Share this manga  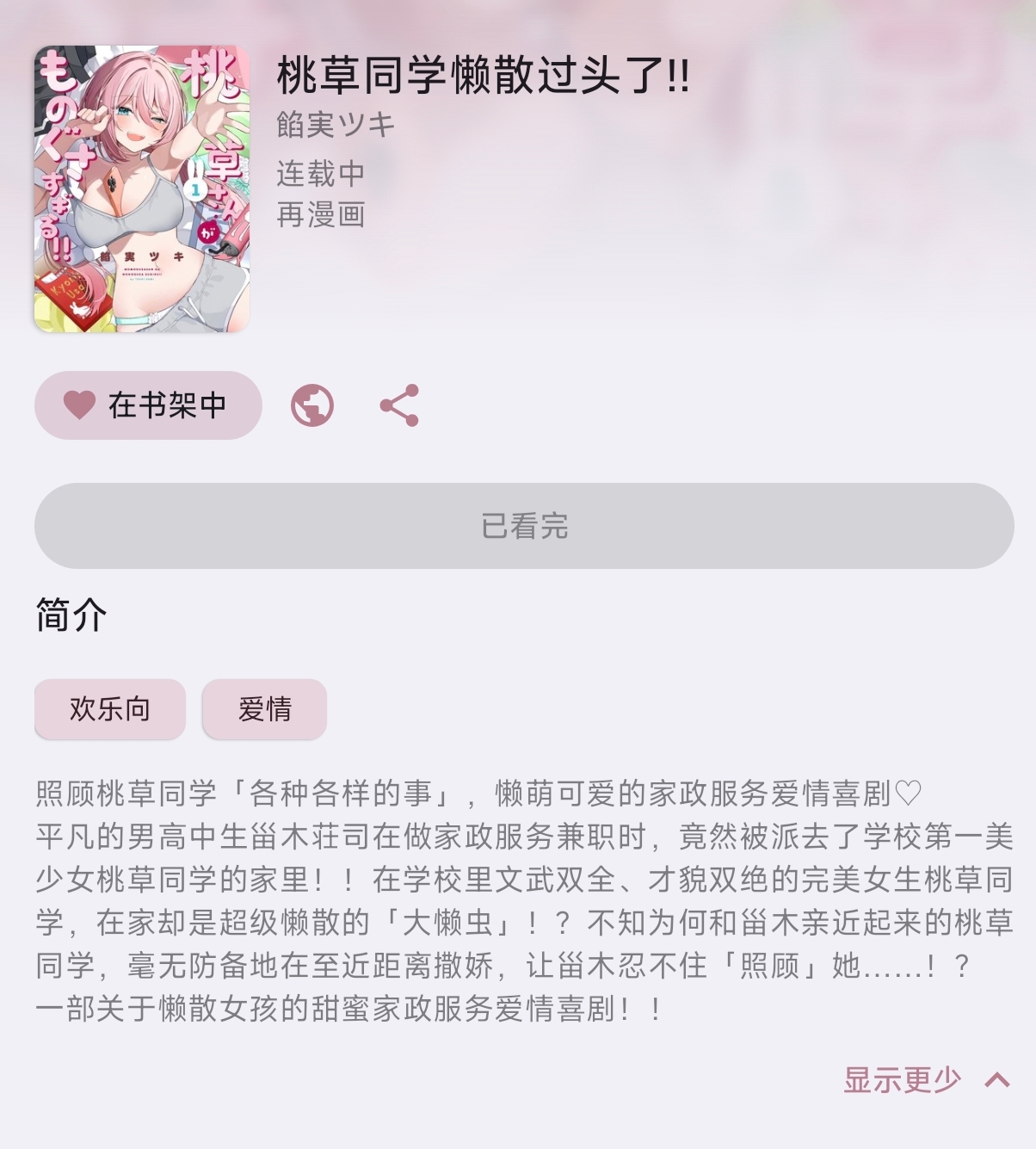pos(399,405)
